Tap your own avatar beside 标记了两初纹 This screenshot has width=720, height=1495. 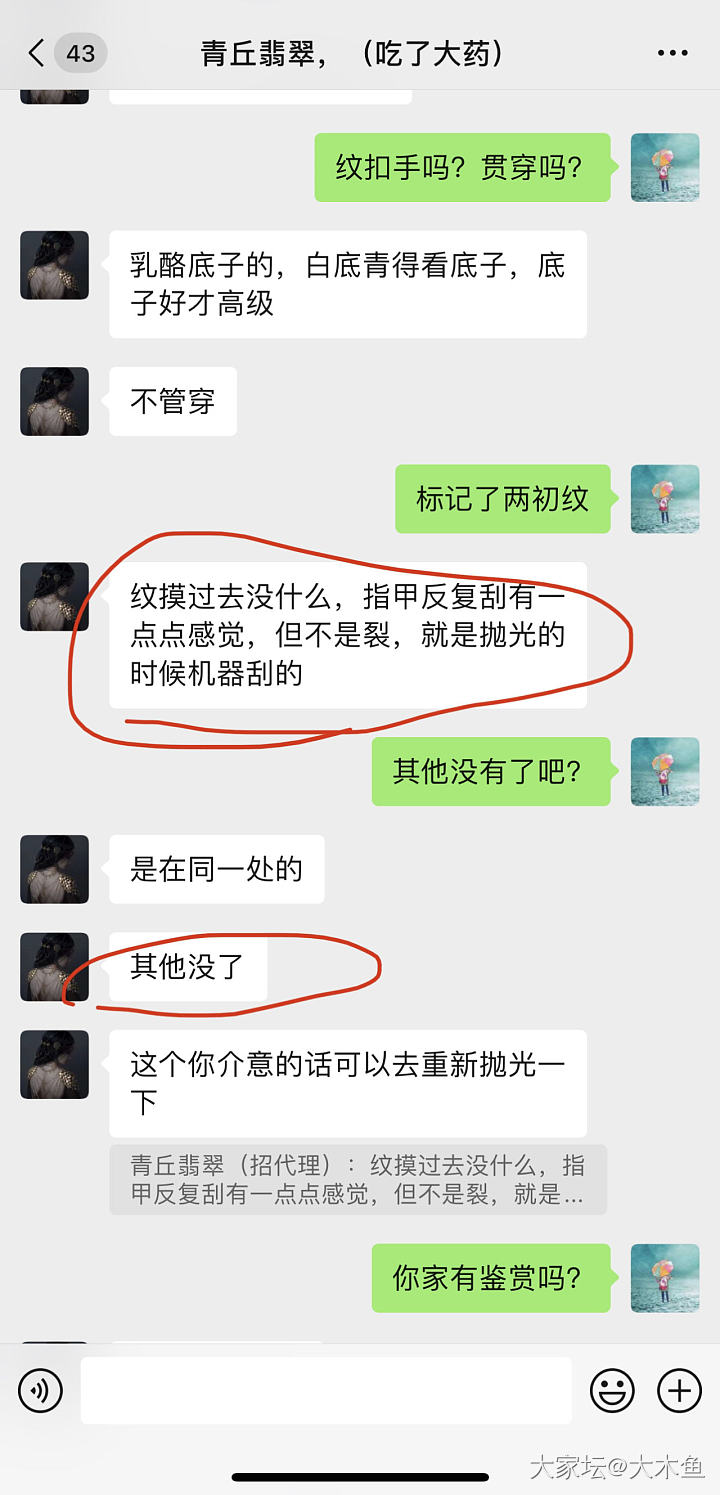pyautogui.click(x=665, y=498)
